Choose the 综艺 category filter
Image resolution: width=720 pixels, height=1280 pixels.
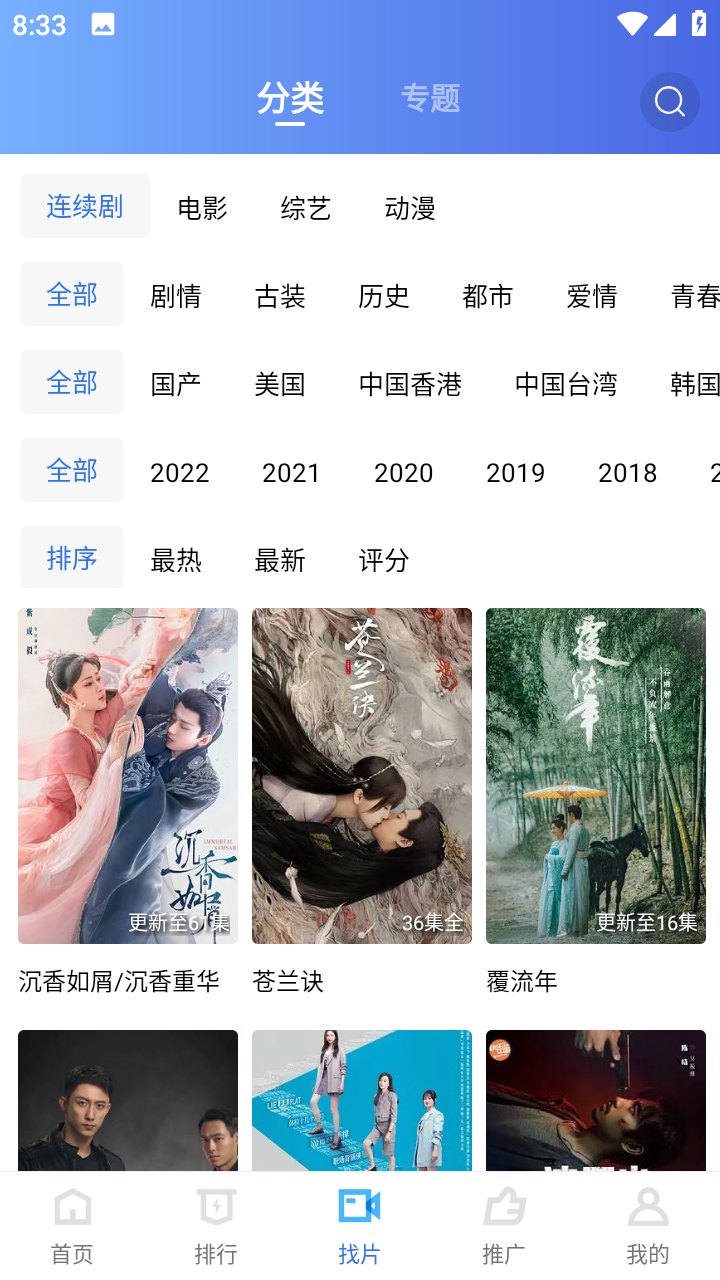tap(305, 208)
